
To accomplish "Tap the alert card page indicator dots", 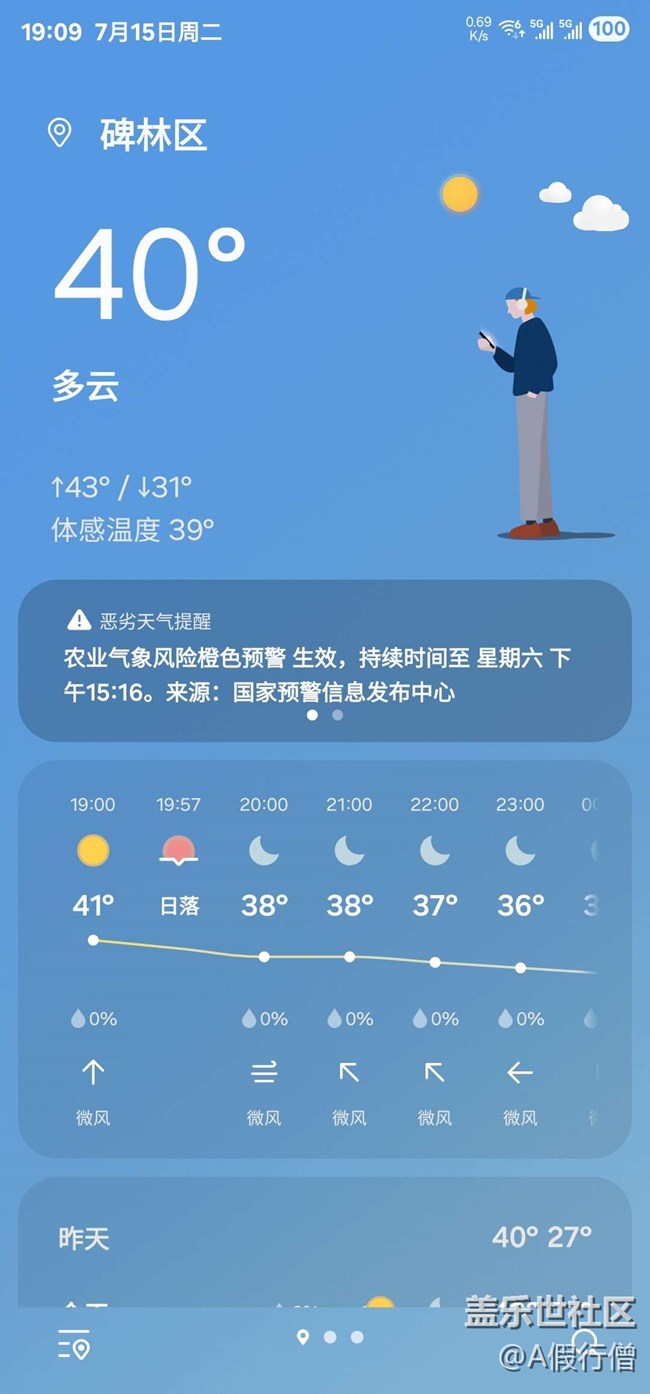I will click(x=325, y=715).
